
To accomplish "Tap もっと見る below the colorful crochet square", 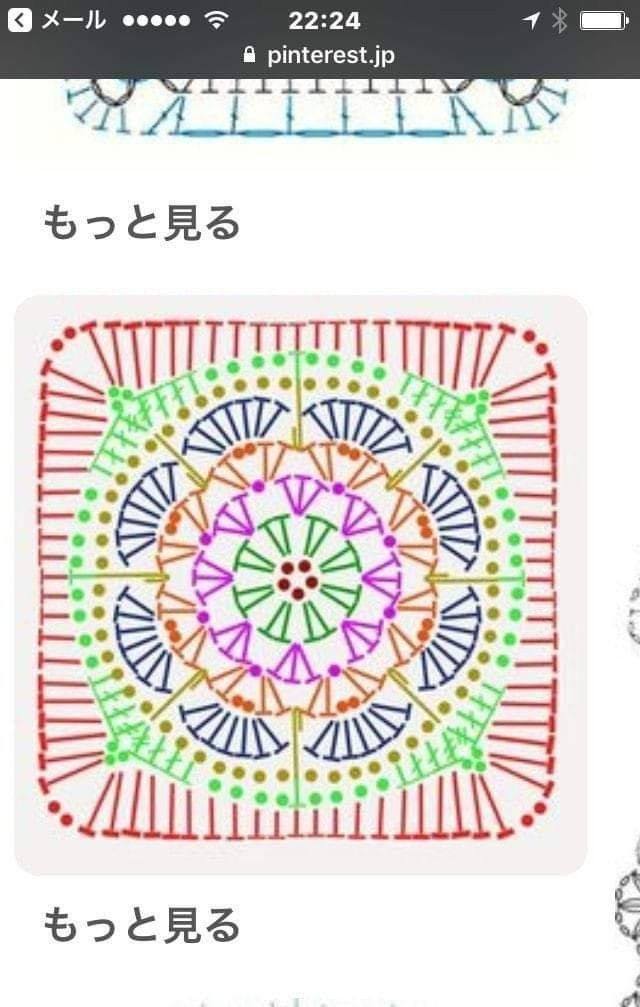I will [141, 924].
